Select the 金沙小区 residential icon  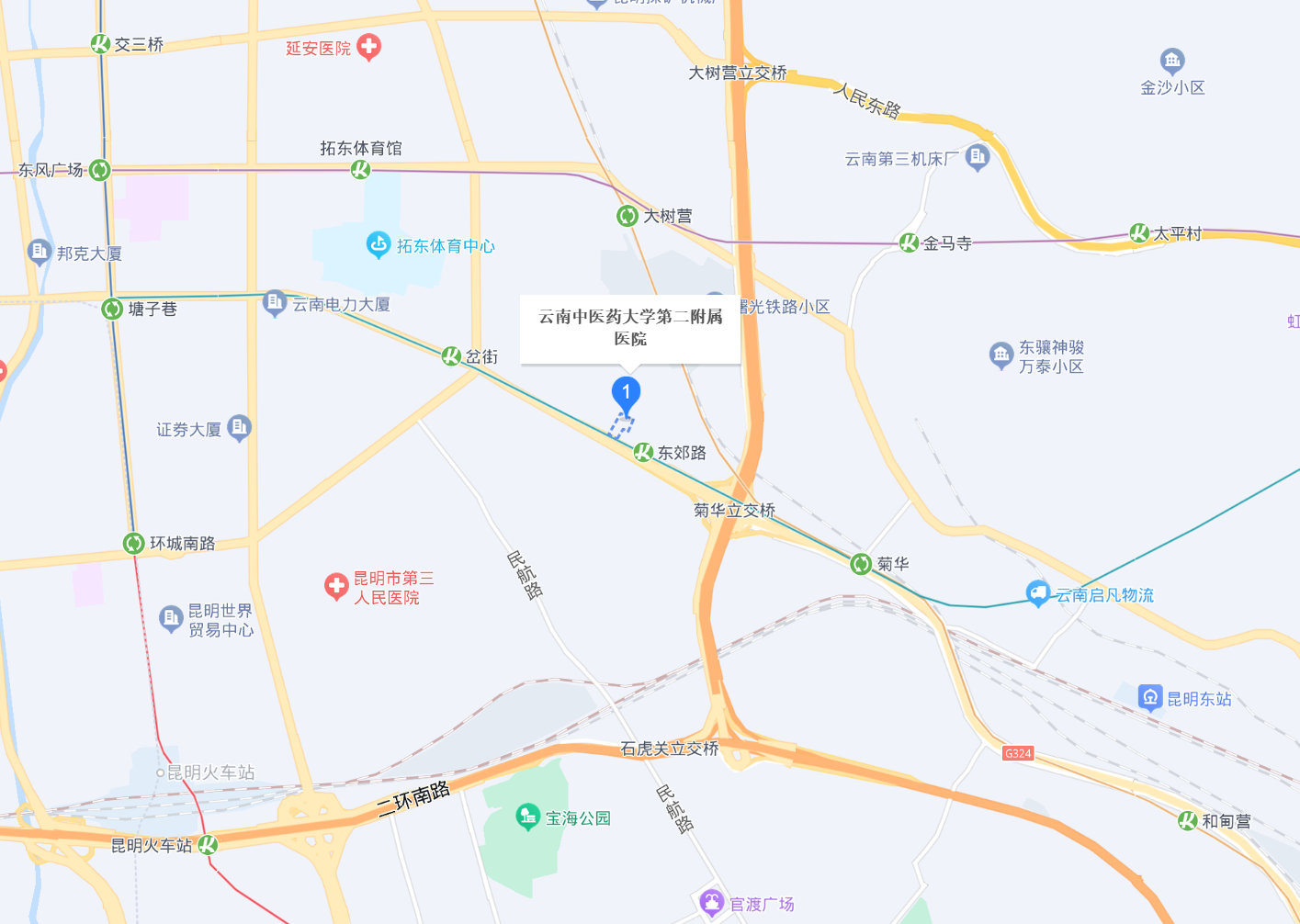click(x=1171, y=62)
